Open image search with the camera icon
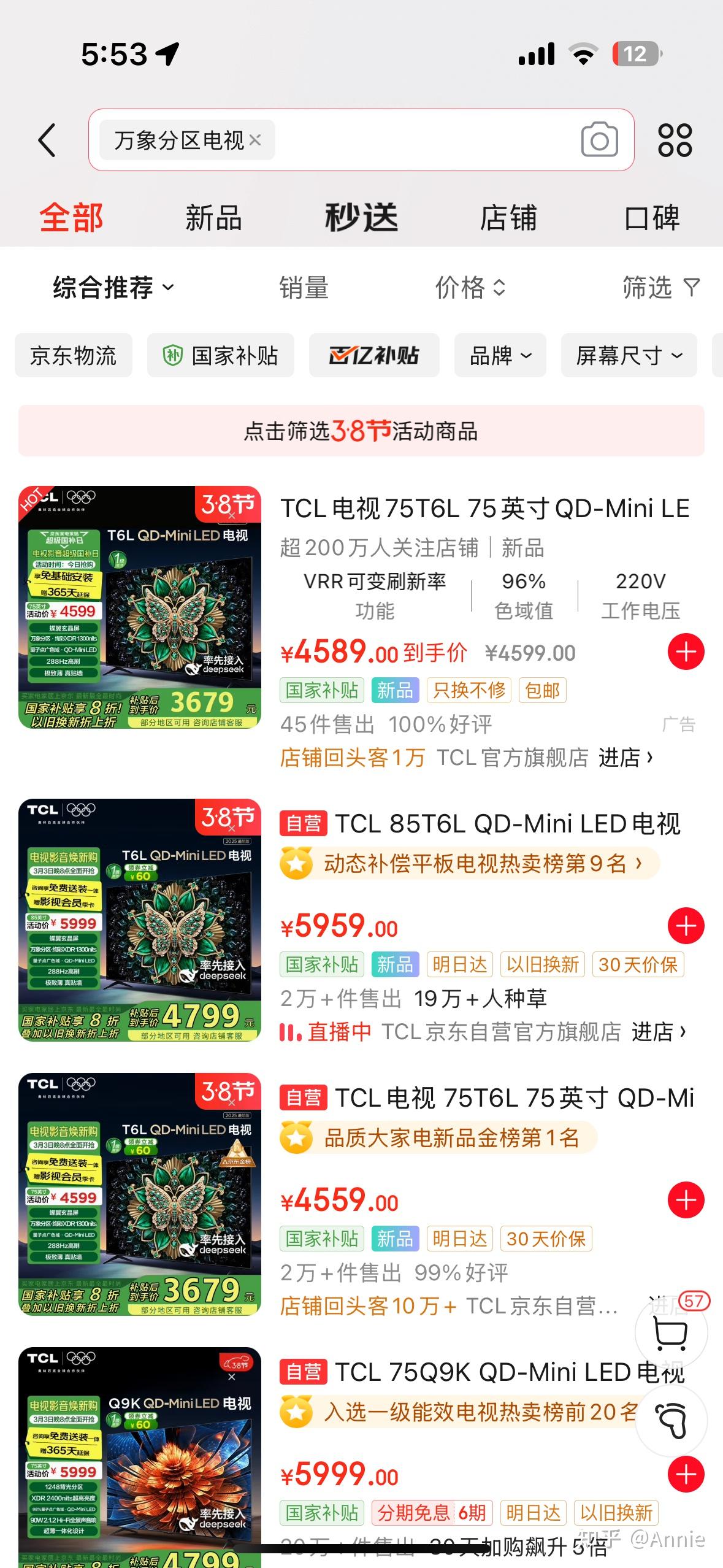This screenshot has width=723, height=1568. (x=600, y=140)
